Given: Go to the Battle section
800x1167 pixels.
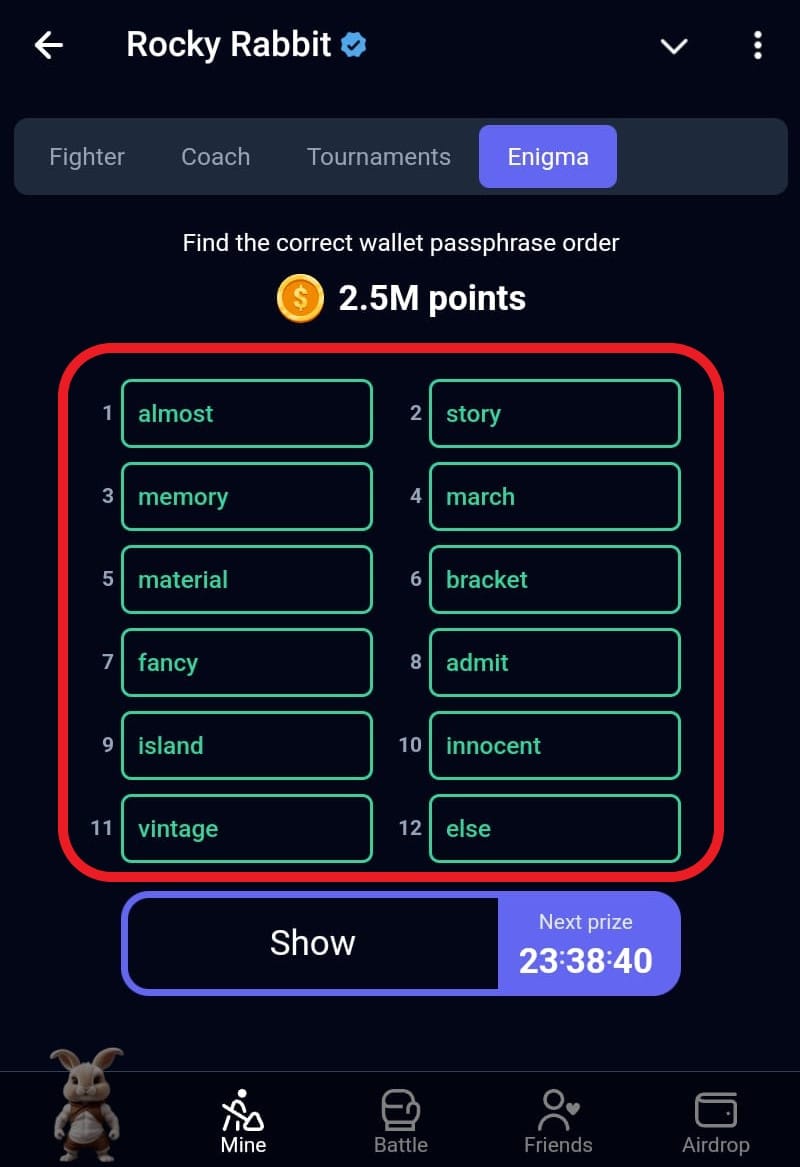Looking at the screenshot, I should (400, 1121).
